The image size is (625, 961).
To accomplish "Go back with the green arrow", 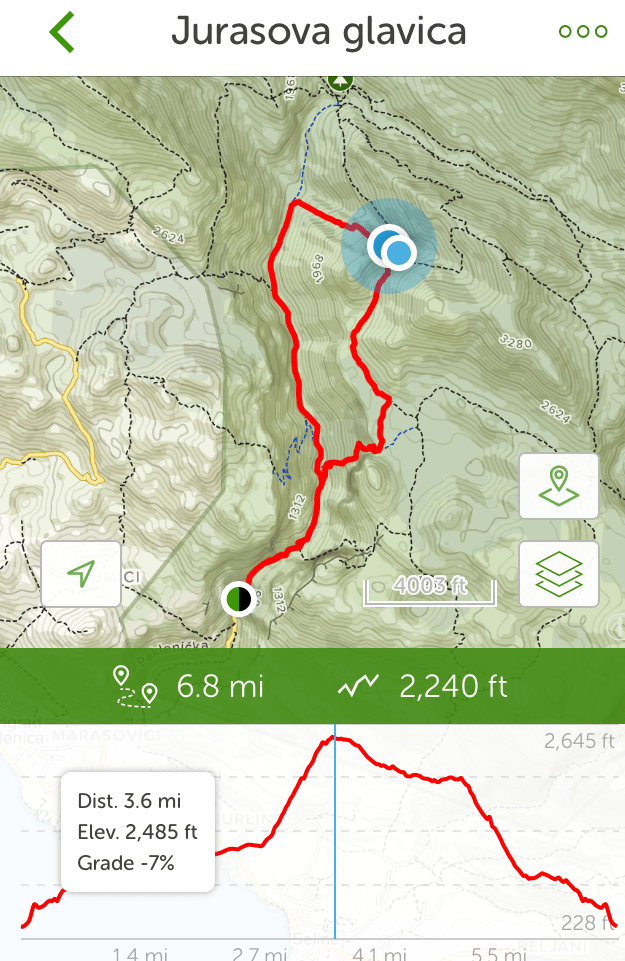I will (x=62, y=33).
